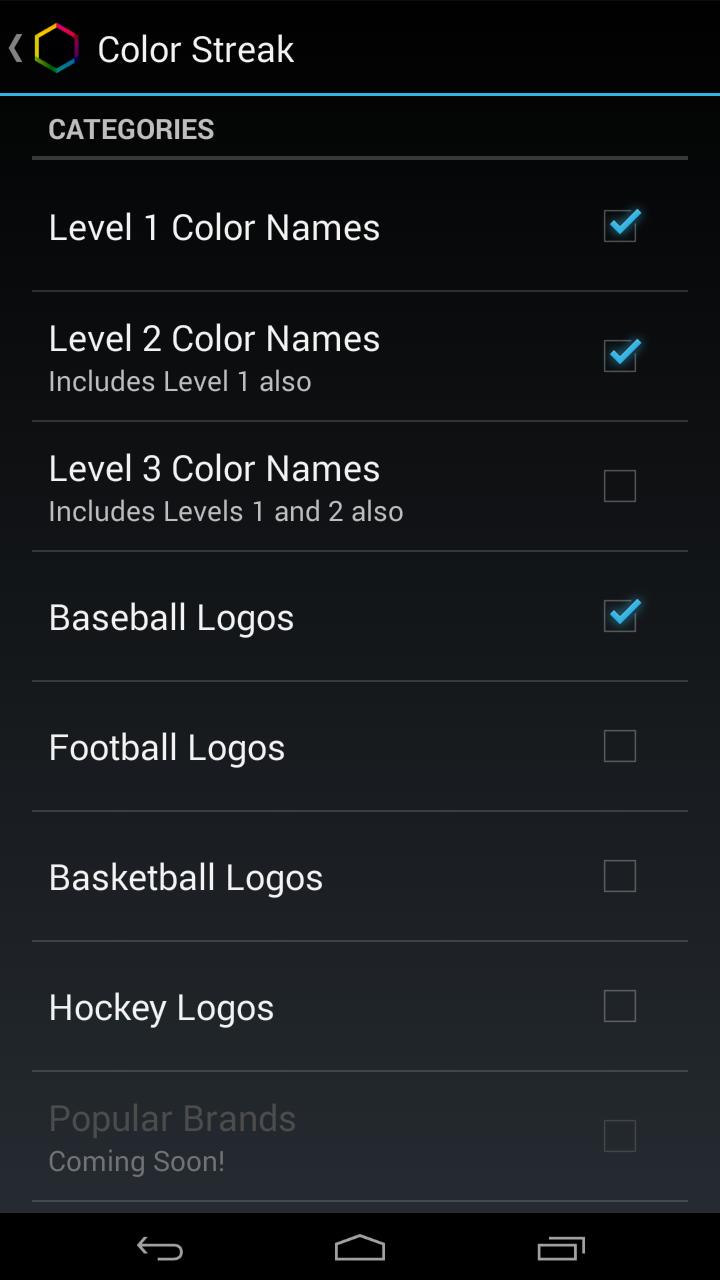Enable Level 3 Color Names

[620, 486]
